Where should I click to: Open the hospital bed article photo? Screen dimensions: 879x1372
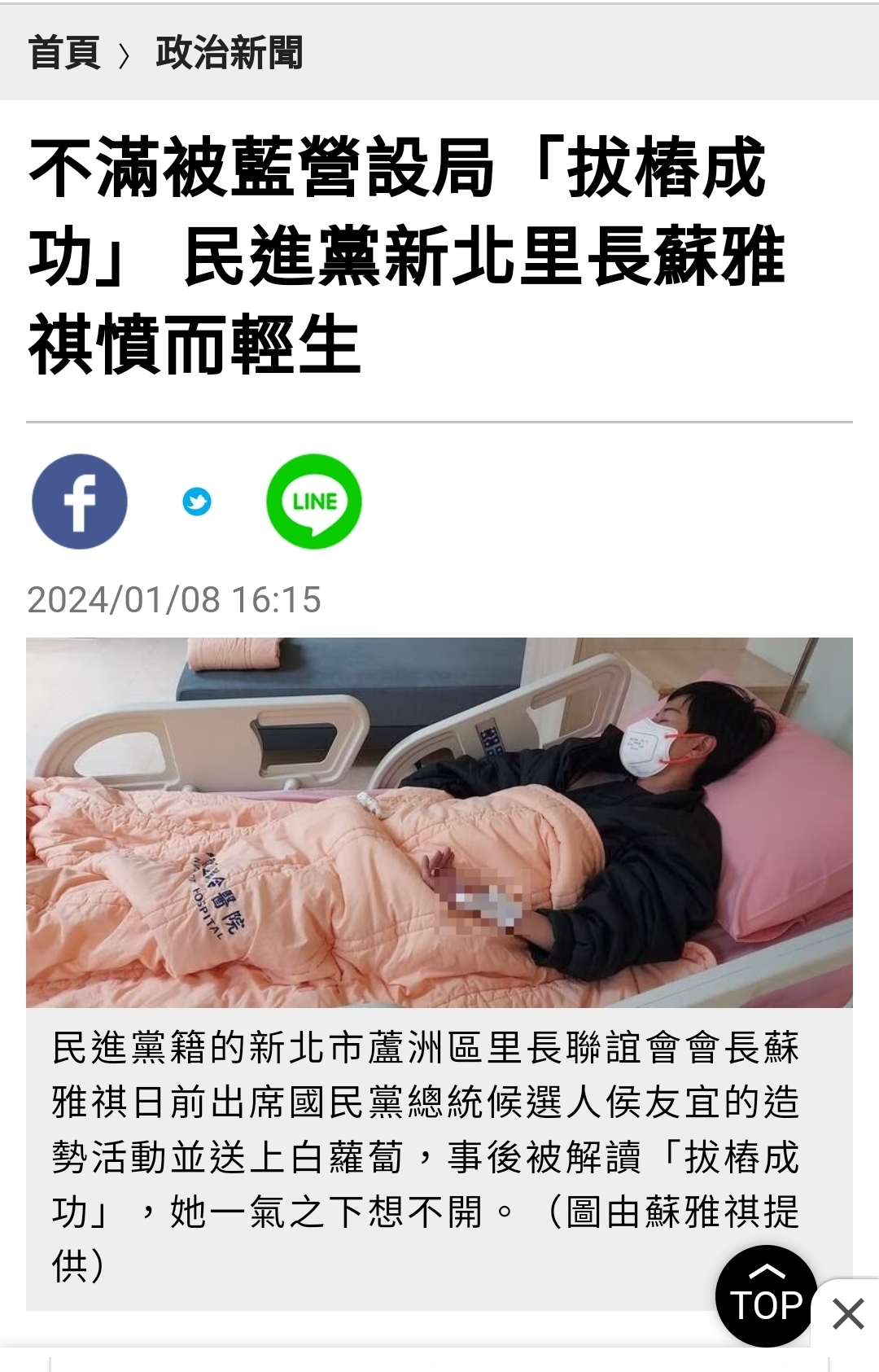point(439,822)
